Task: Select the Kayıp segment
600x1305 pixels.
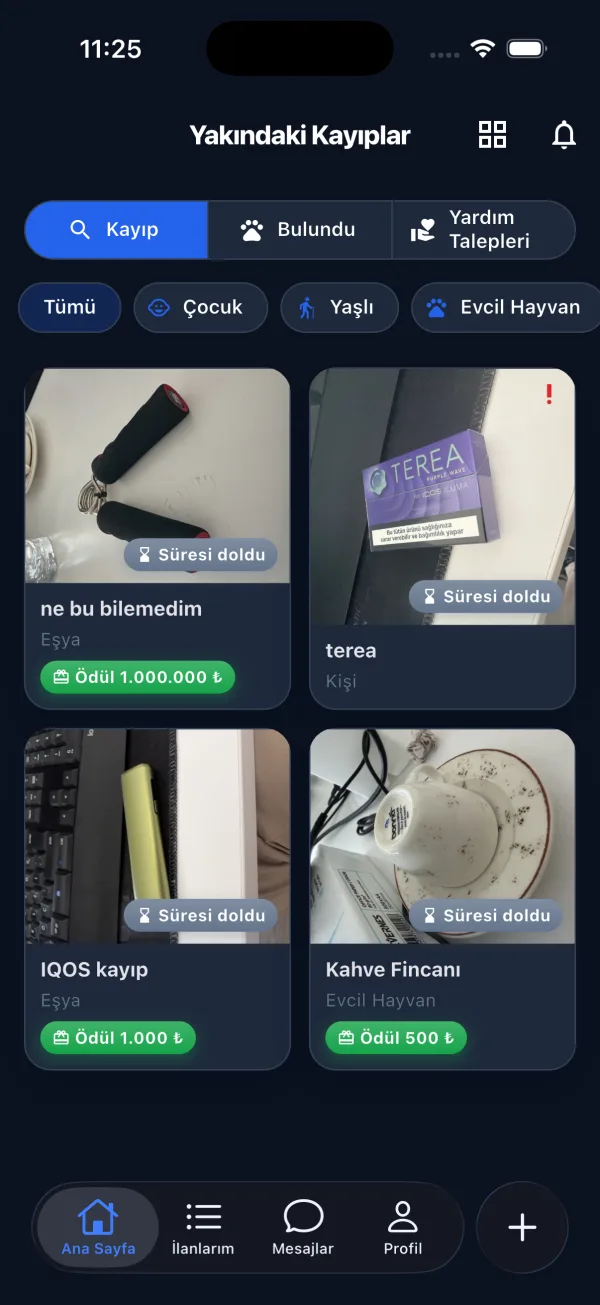Action: (116, 230)
